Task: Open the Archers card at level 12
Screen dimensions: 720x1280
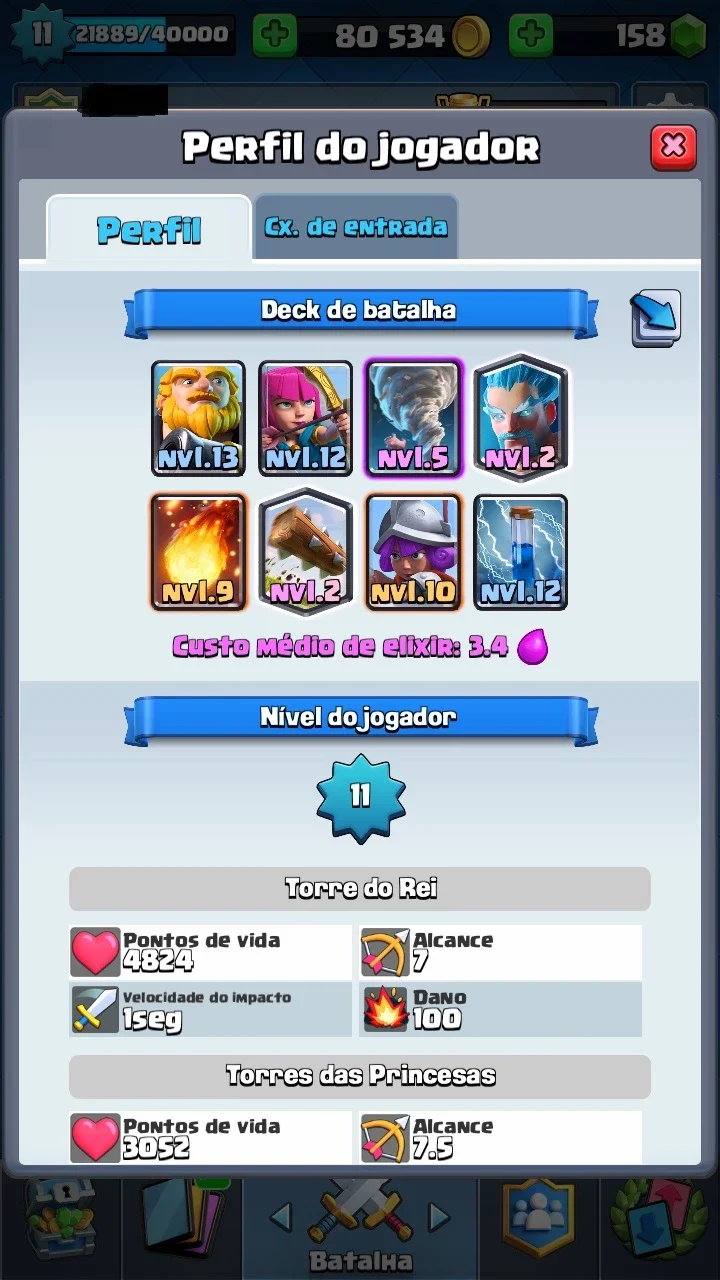Action: 306,419
